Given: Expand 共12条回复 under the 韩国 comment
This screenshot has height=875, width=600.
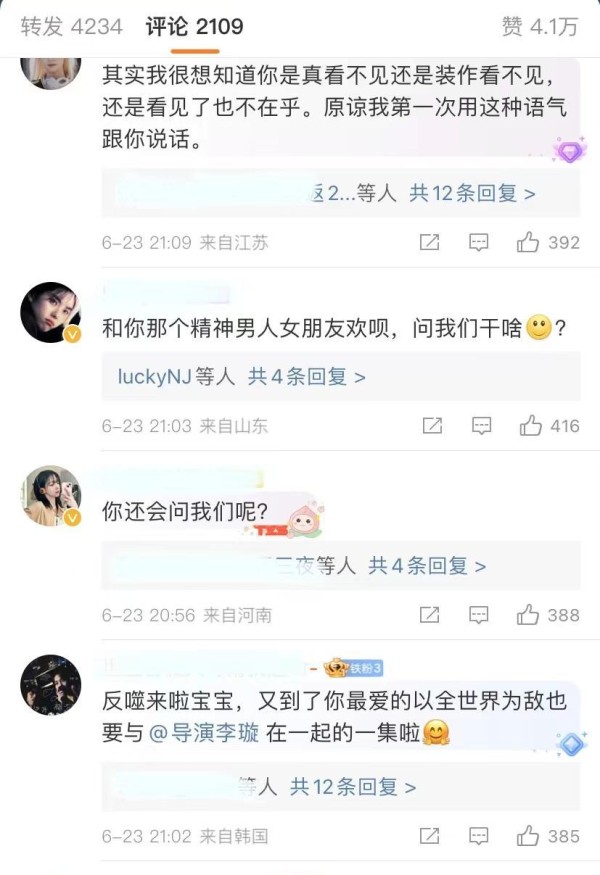Looking at the screenshot, I should 352,787.
